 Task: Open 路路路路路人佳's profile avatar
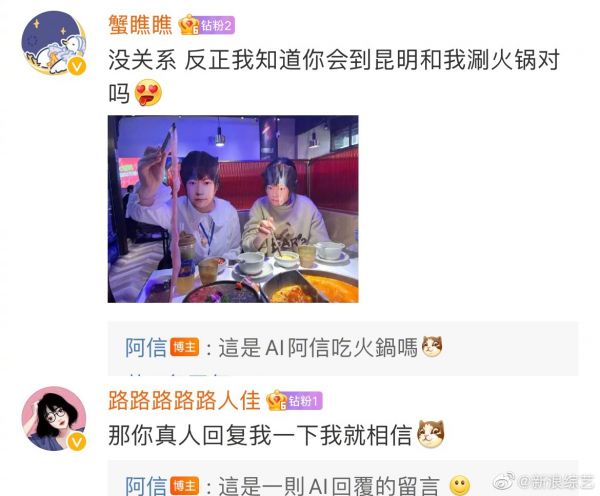(x=54, y=418)
